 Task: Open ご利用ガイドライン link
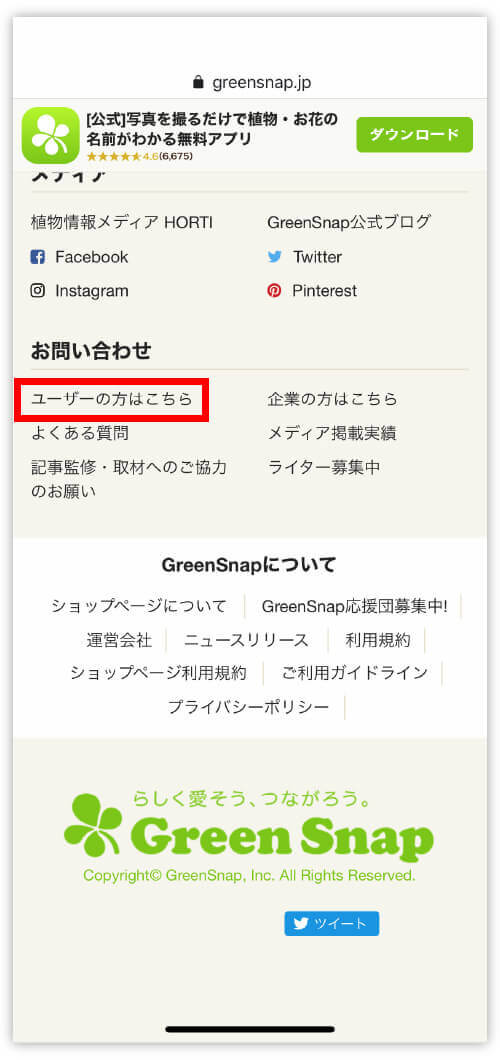point(355,673)
